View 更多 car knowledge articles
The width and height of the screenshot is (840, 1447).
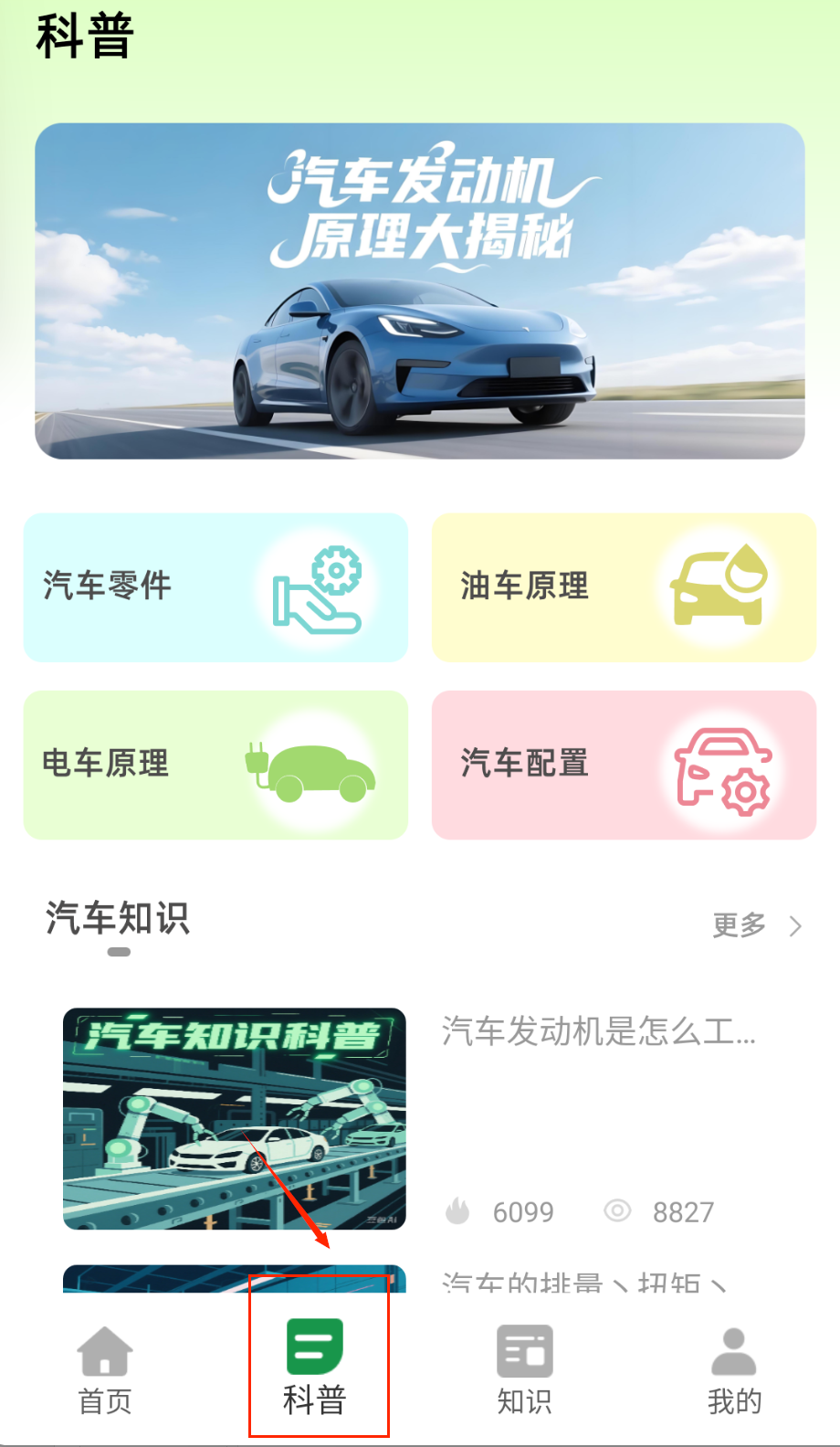click(756, 925)
